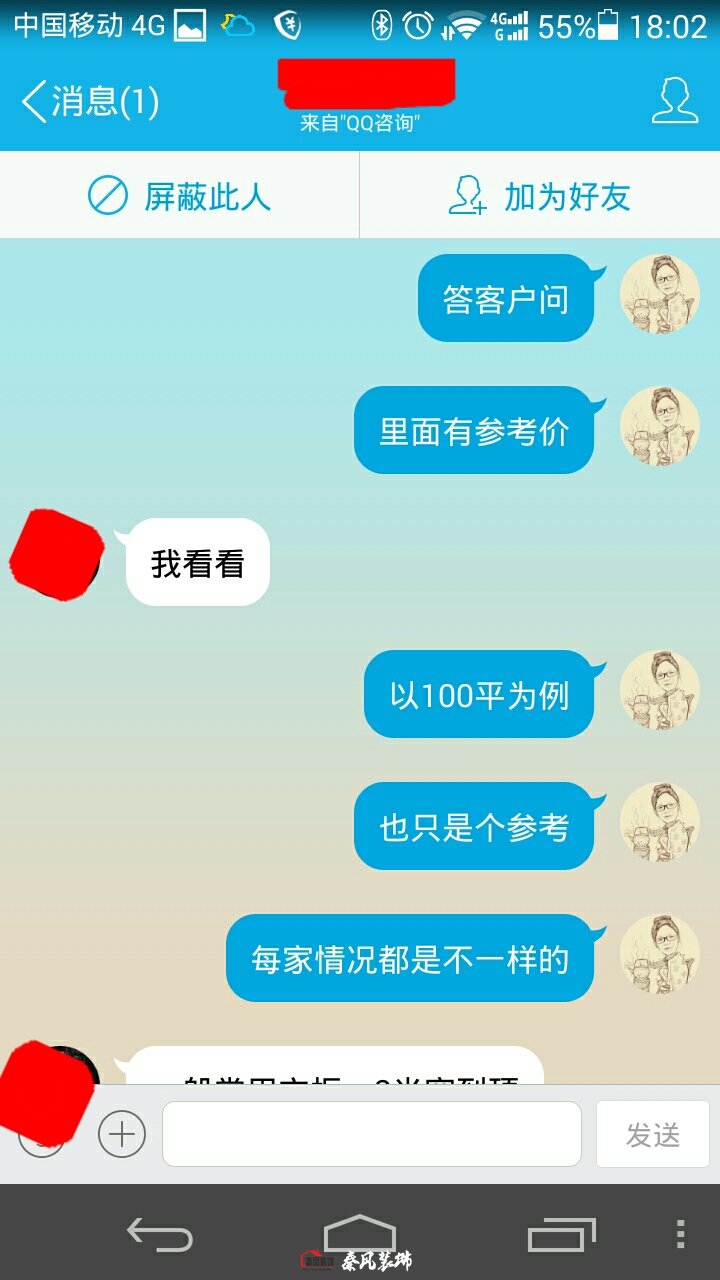720x1280 pixels.
Task: Open the recent apps button
Action: tap(561, 1234)
